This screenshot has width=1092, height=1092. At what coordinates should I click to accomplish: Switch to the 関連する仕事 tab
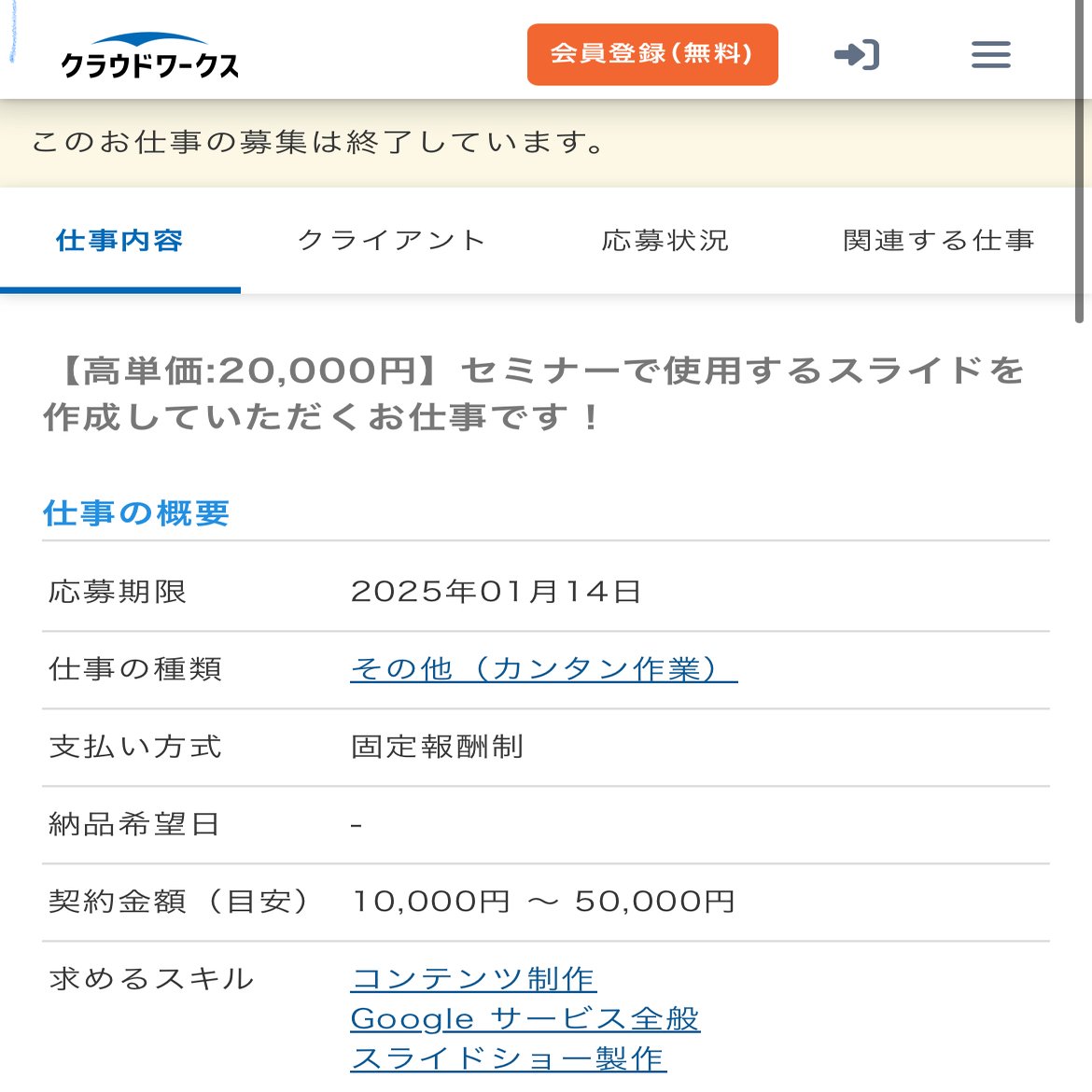click(938, 241)
